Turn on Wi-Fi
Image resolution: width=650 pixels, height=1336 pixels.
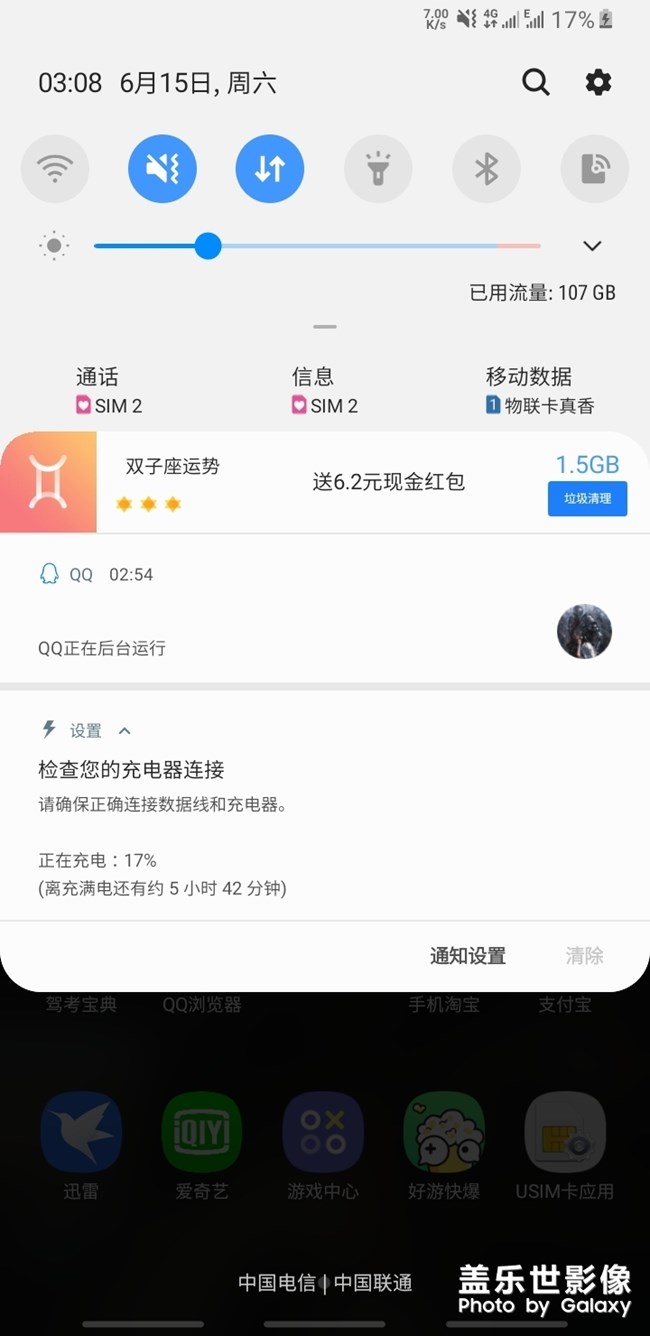pyautogui.click(x=55, y=169)
